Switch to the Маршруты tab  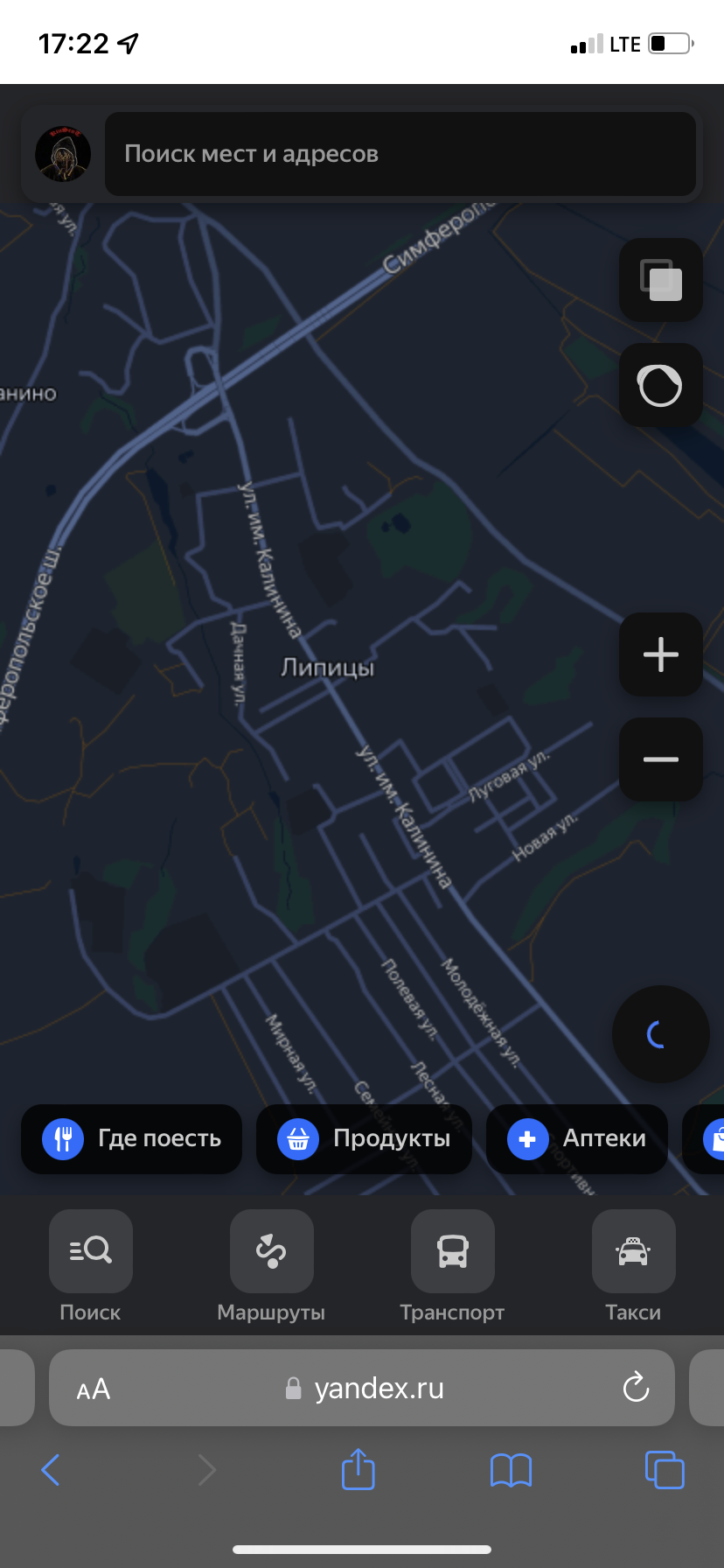(x=271, y=1265)
